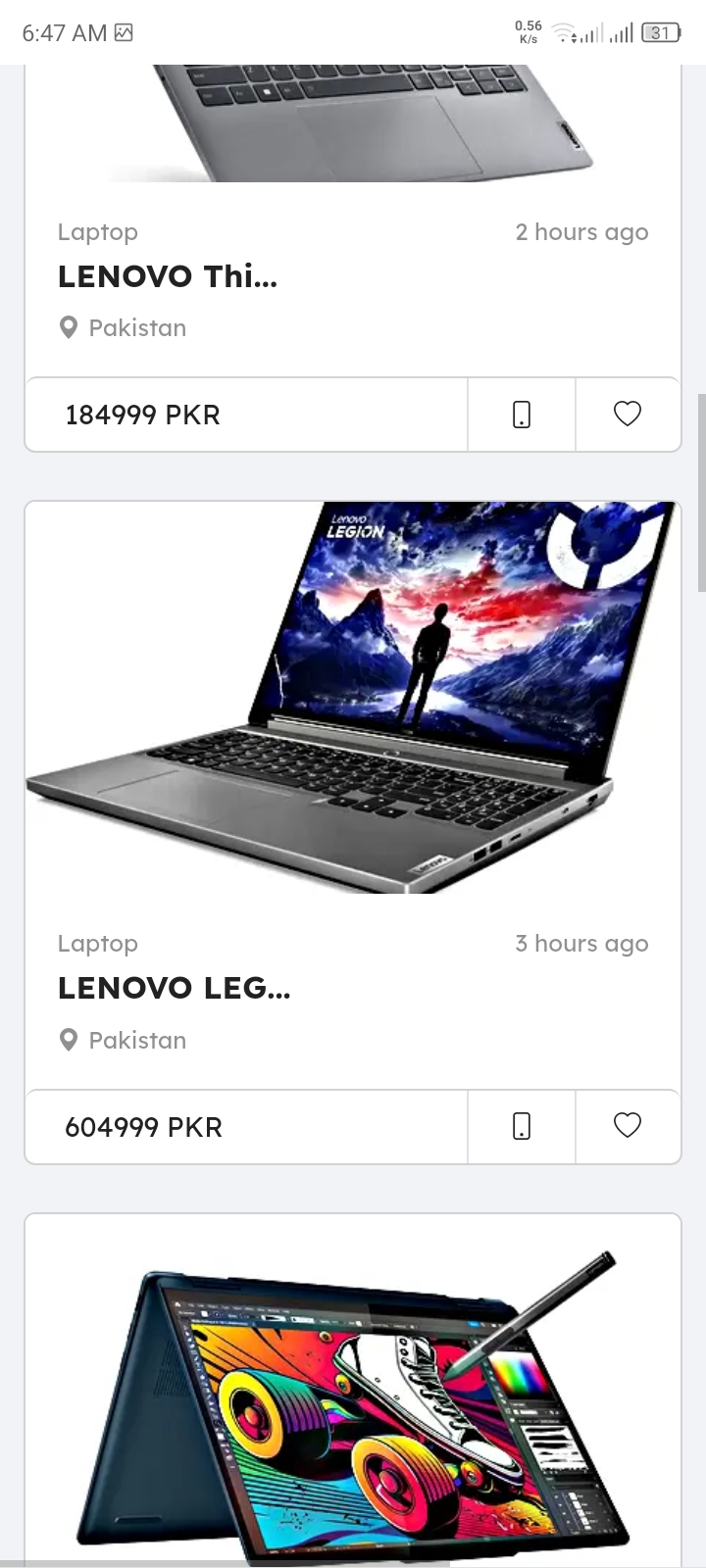This screenshot has height=1568, width=706.
Task: Tap the phone icon on the 604999 PKR listing
Action: [x=522, y=1126]
